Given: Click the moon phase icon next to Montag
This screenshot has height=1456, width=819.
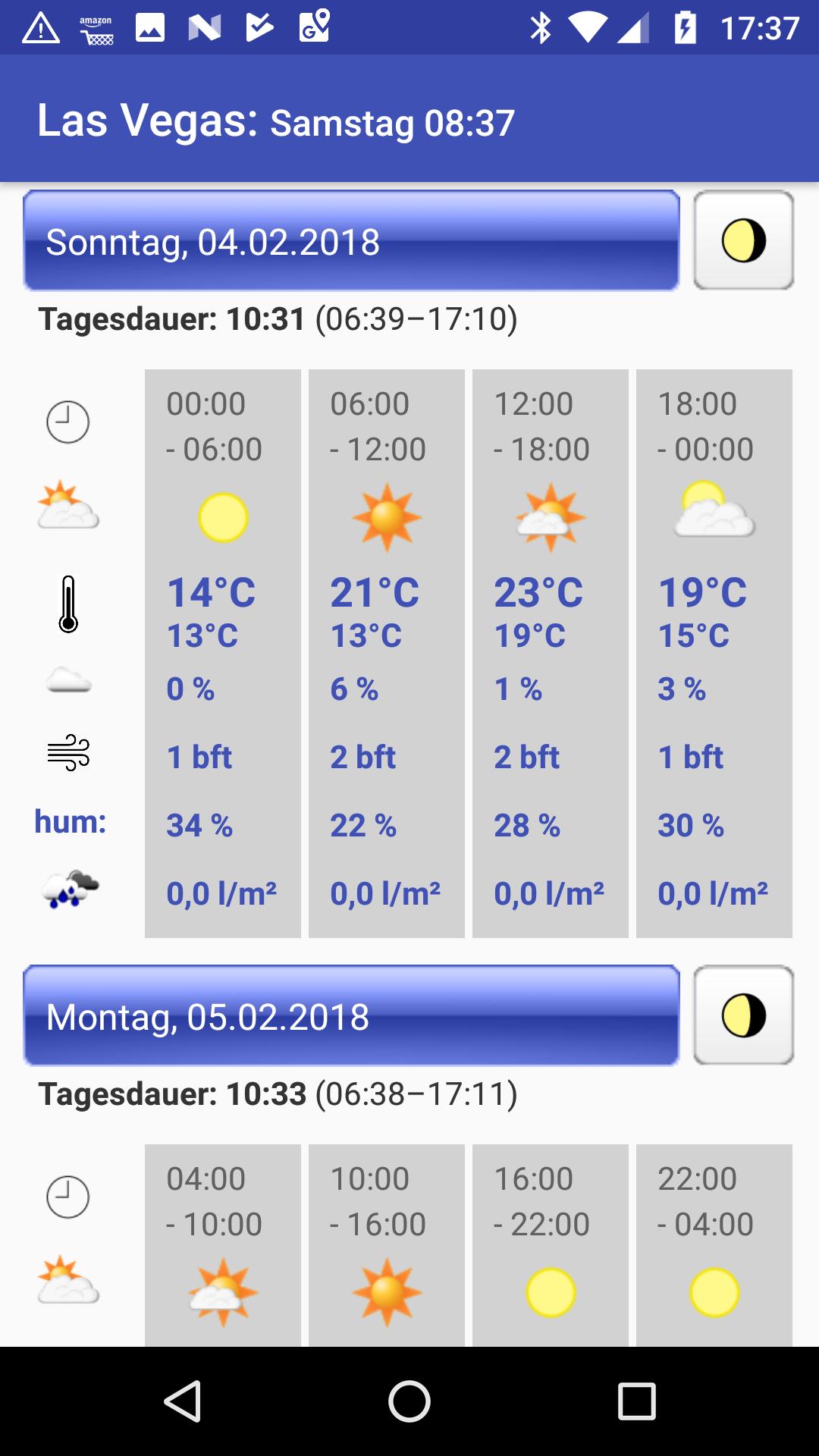Looking at the screenshot, I should pyautogui.click(x=744, y=1016).
